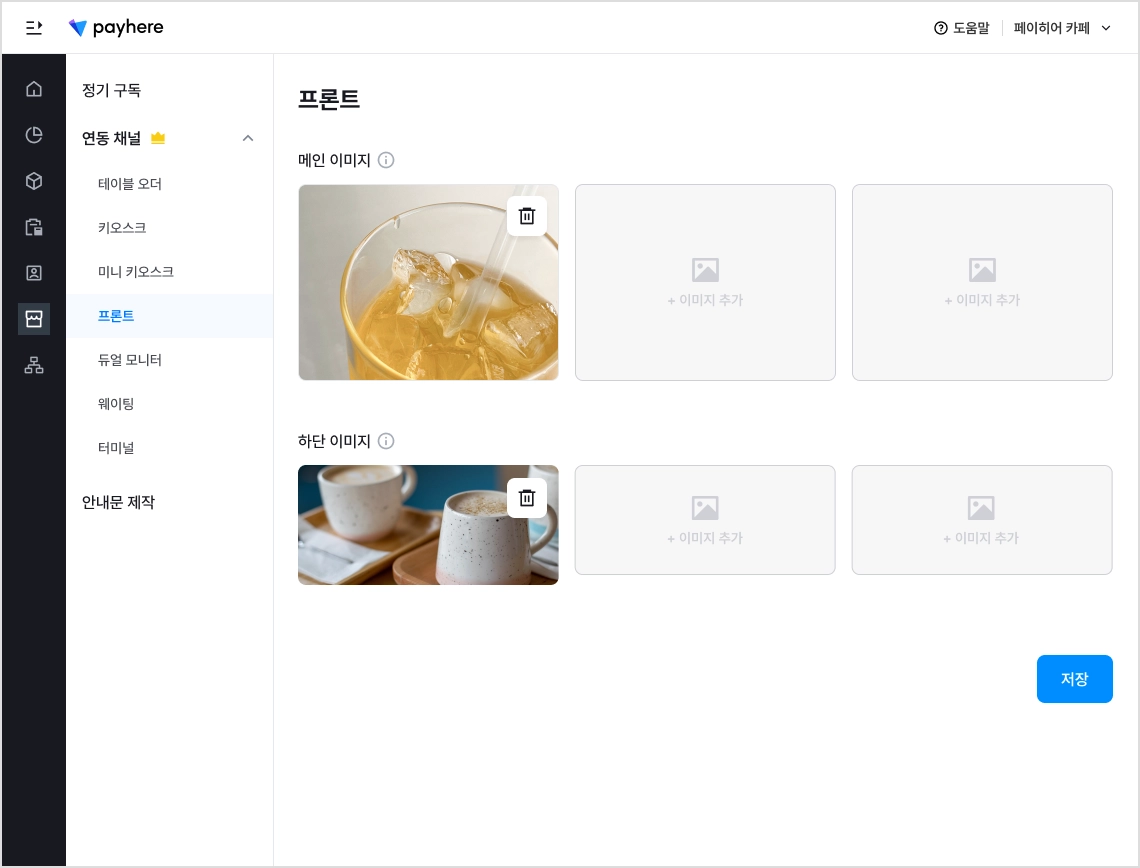Viewport: 1140px width, 868px height.
Task: Select 터미널
Action: coord(116,448)
